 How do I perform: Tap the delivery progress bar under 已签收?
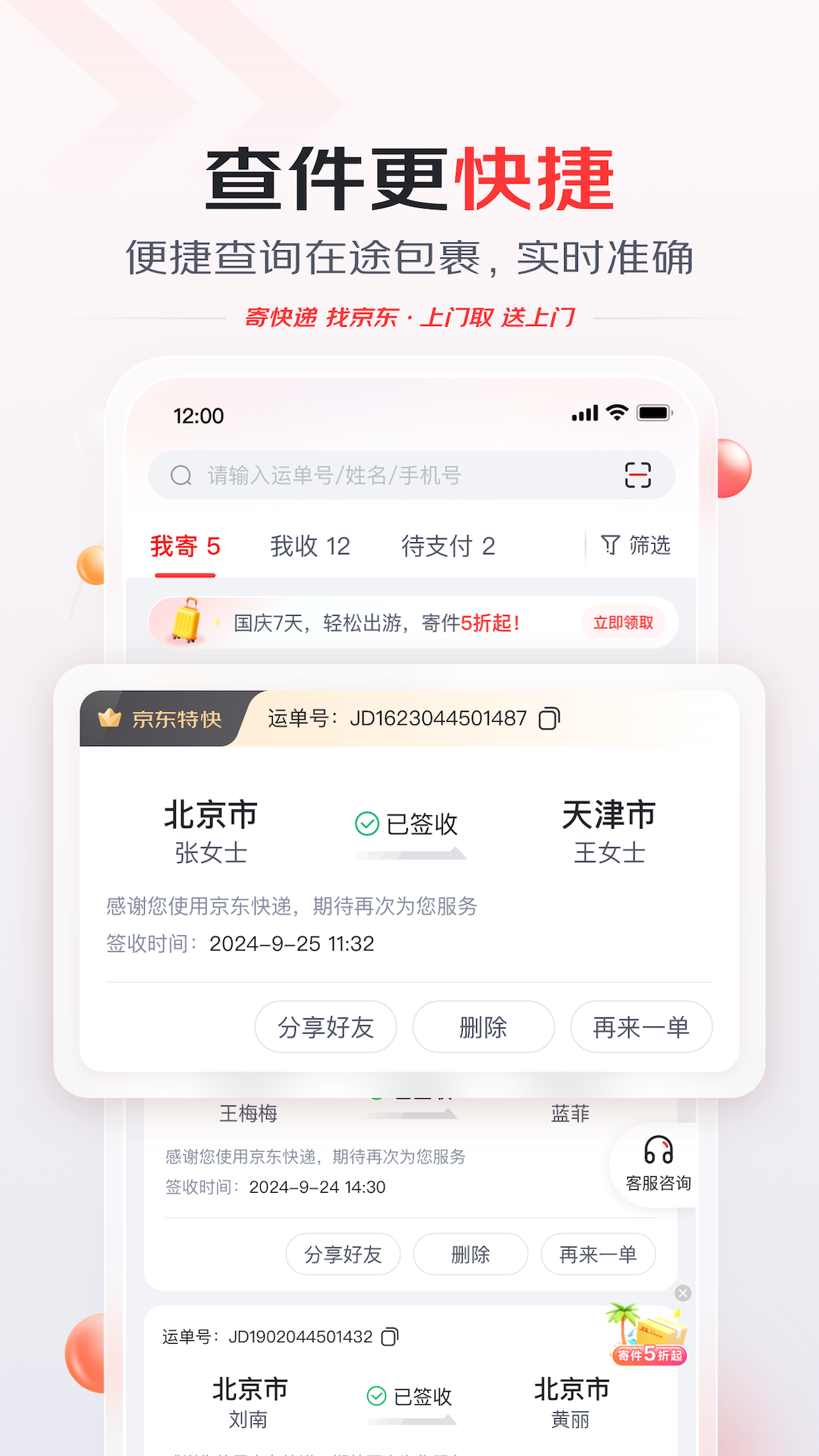point(409,855)
